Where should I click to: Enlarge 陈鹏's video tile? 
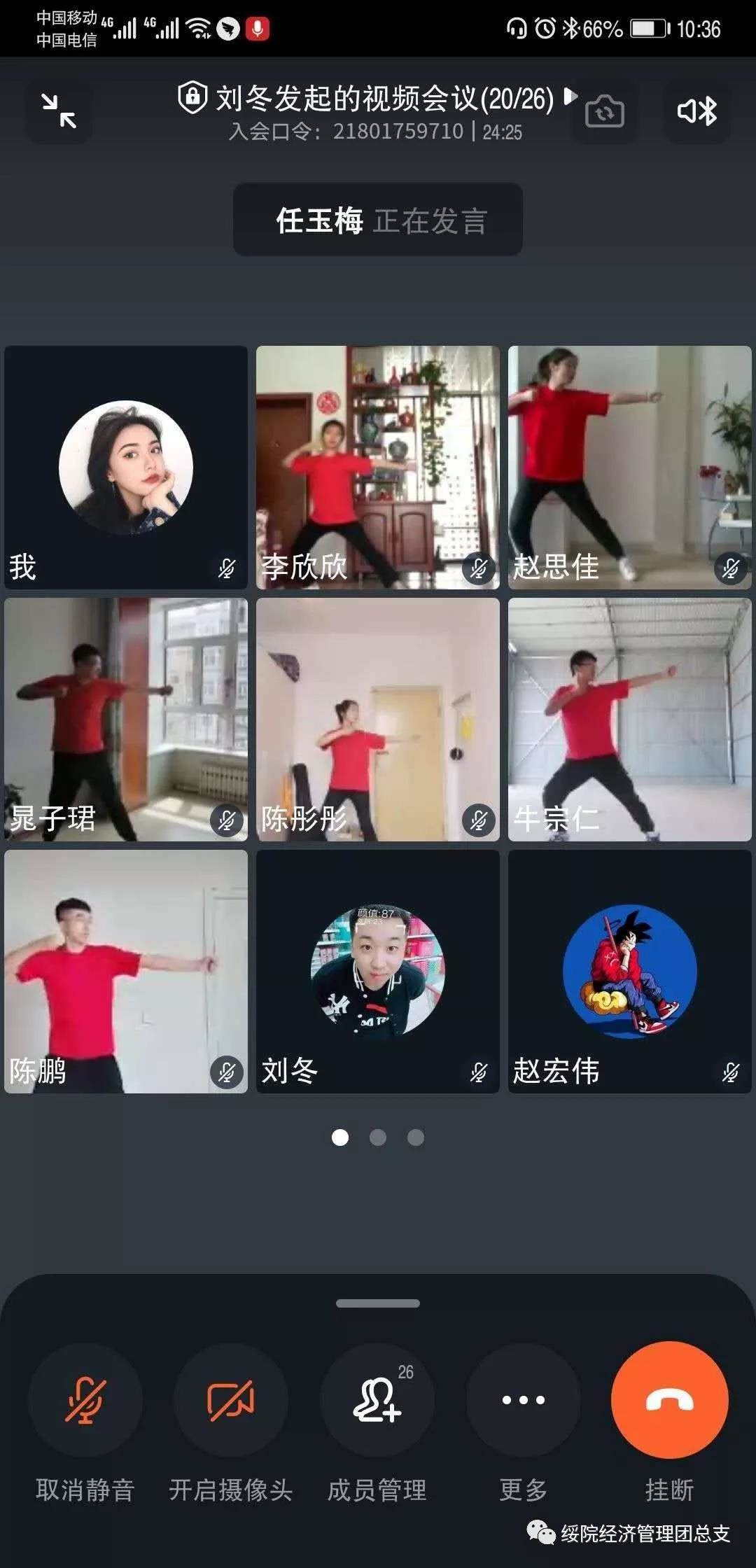[126, 971]
